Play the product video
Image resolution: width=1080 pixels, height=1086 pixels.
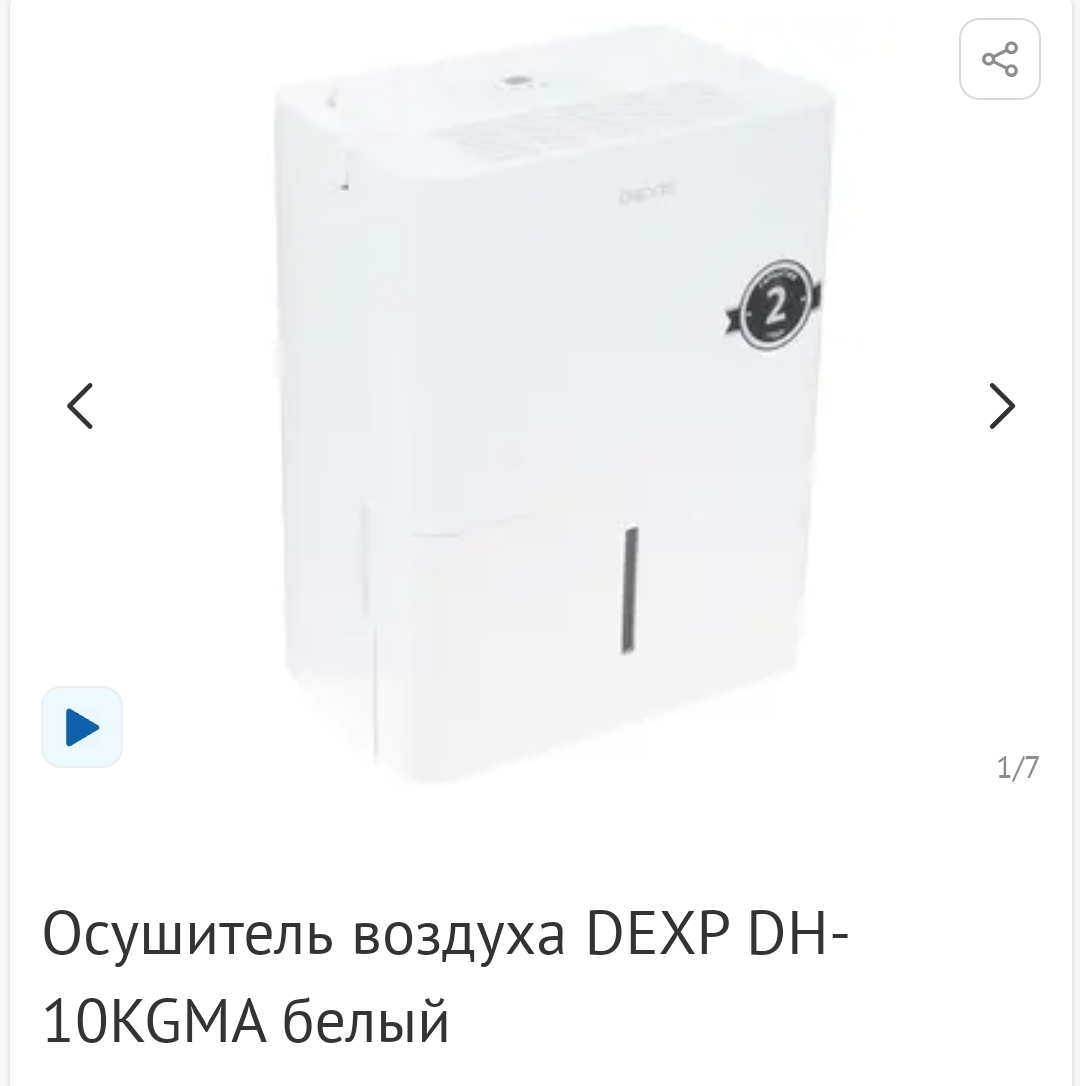point(82,727)
